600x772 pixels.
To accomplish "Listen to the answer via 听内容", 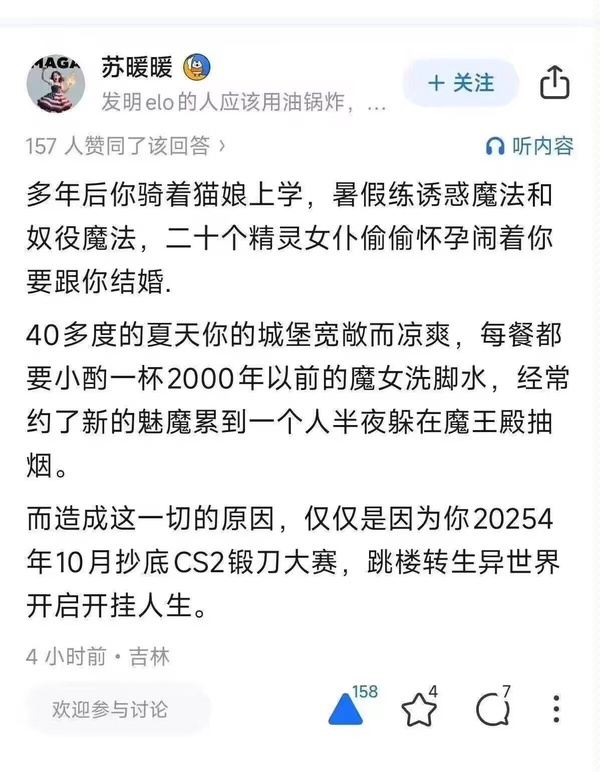I will coord(529,146).
